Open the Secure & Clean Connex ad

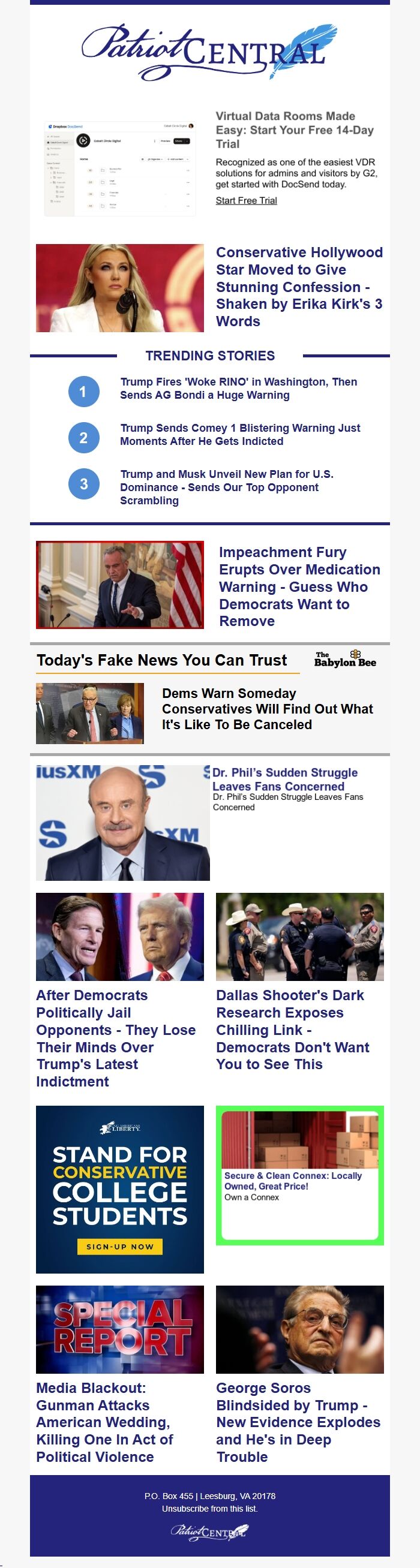[293, 1181]
